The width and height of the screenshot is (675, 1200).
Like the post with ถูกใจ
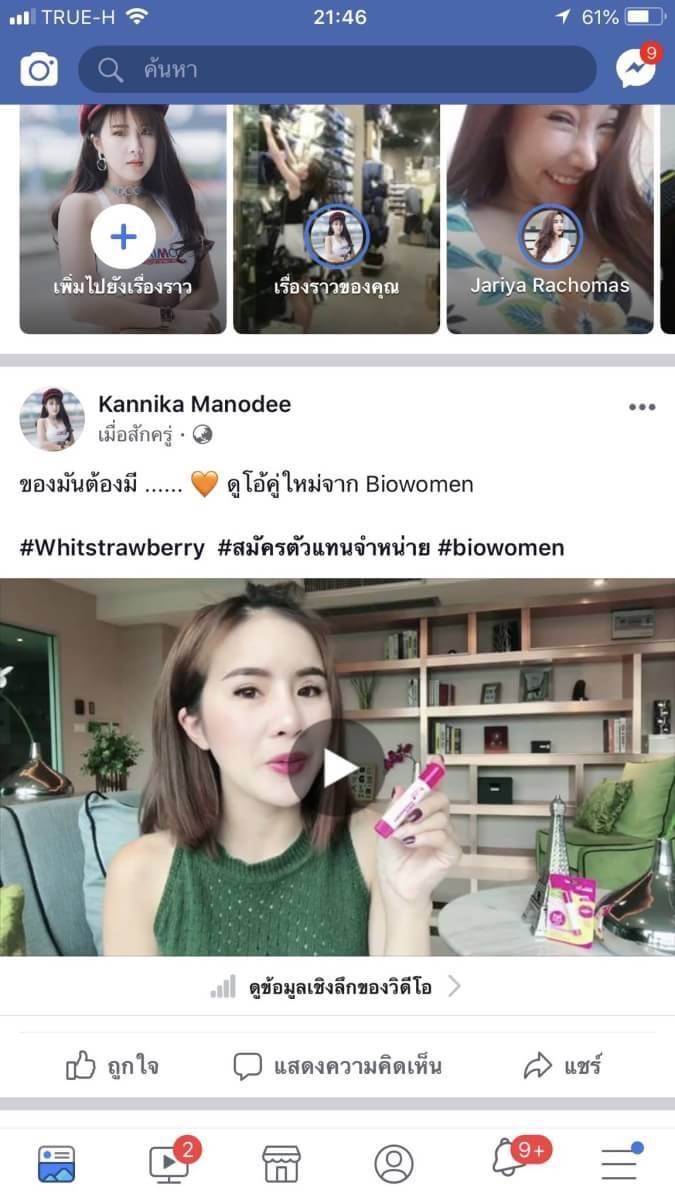[110, 1066]
